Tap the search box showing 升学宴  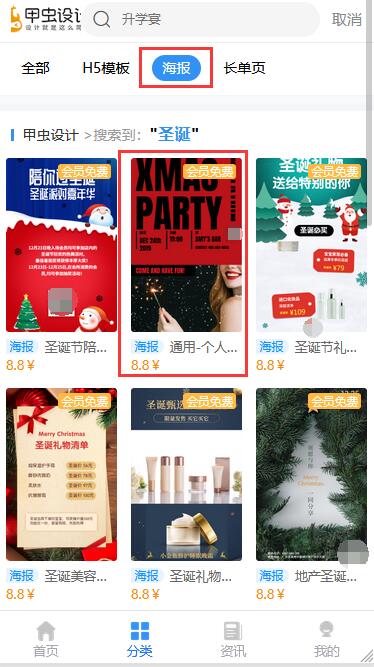pyautogui.click(x=200, y=19)
